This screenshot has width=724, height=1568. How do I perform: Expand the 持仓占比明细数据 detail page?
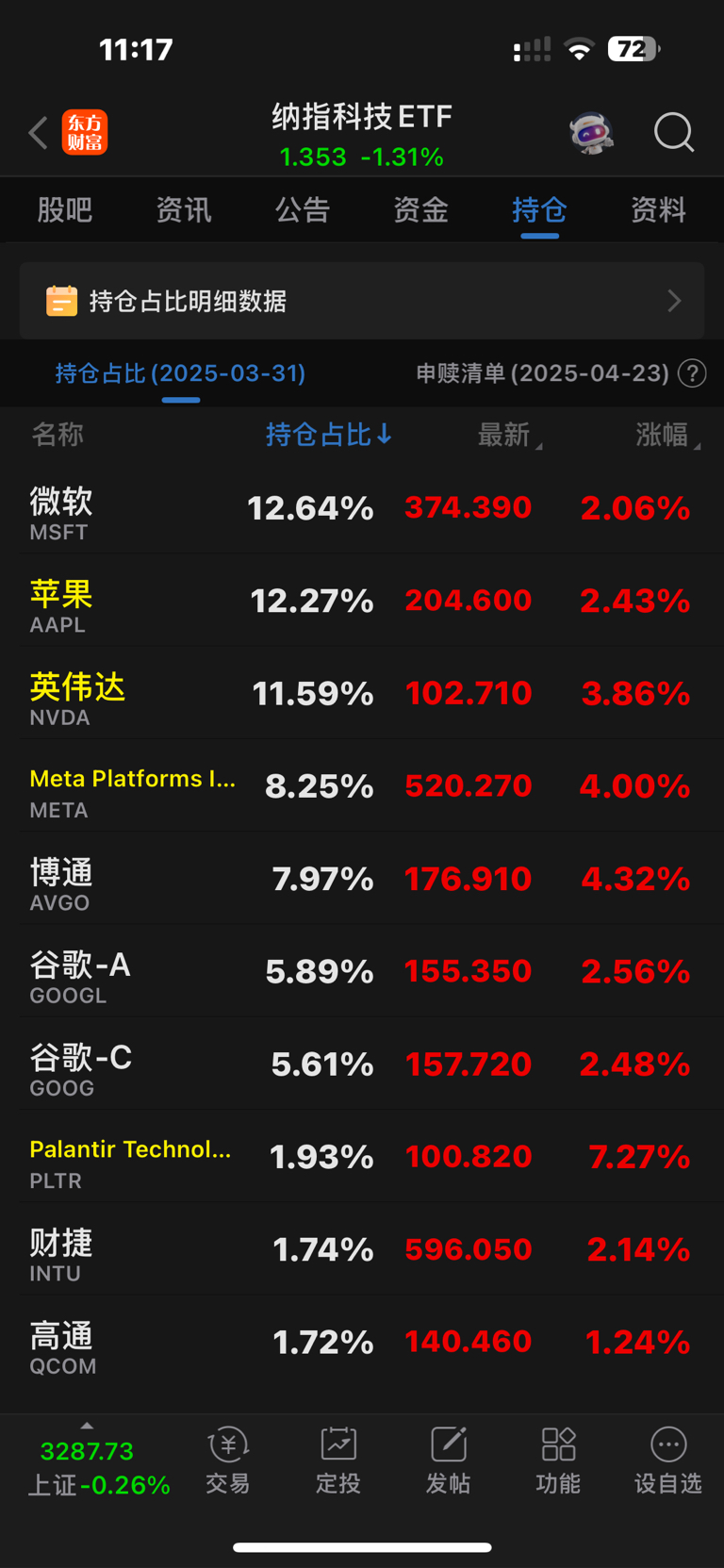pos(674,300)
